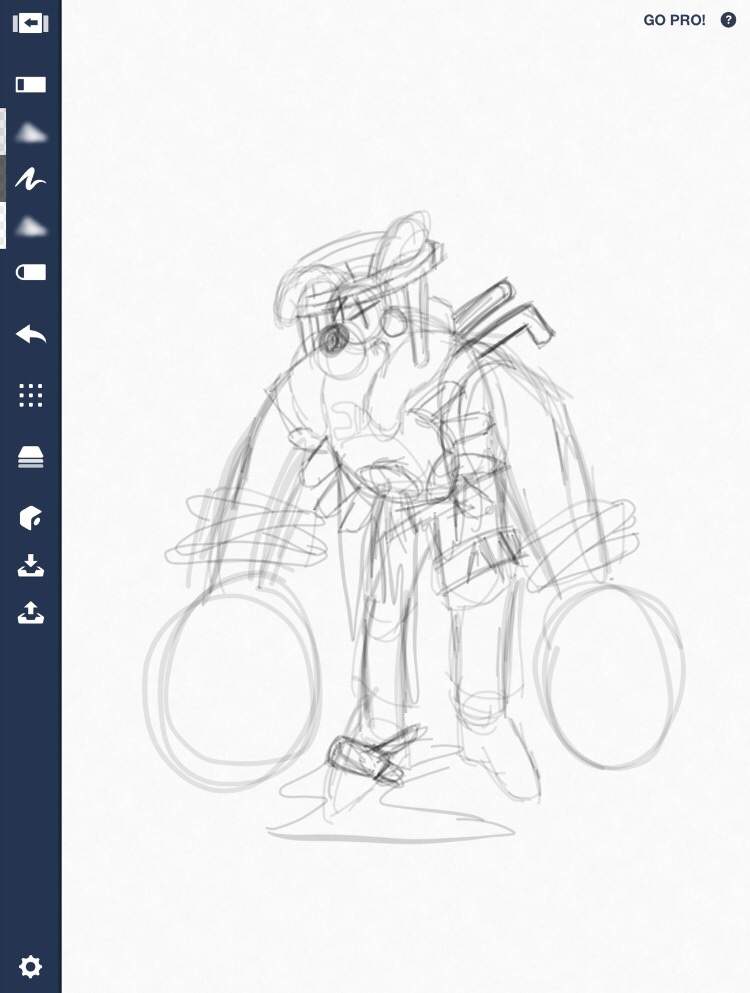The height and width of the screenshot is (993, 750).
Task: Open settings gear
Action: tap(30, 966)
